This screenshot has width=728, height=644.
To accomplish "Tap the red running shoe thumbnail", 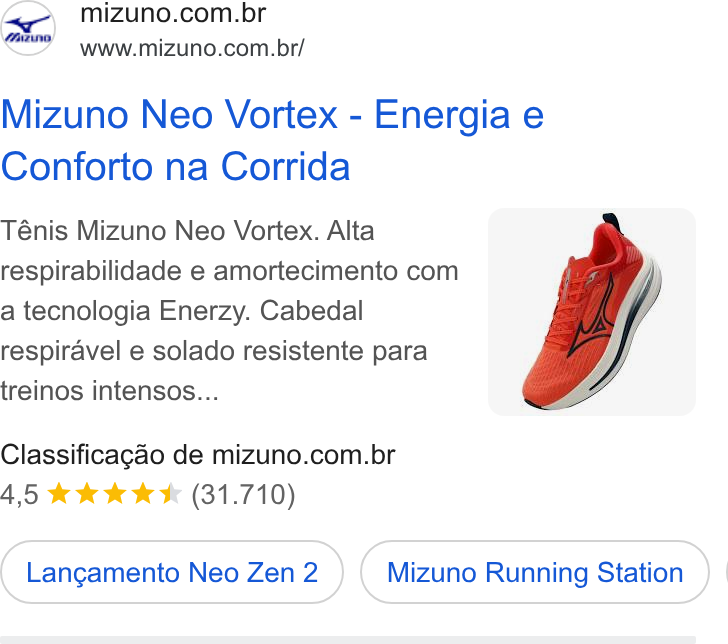I will 592,312.
